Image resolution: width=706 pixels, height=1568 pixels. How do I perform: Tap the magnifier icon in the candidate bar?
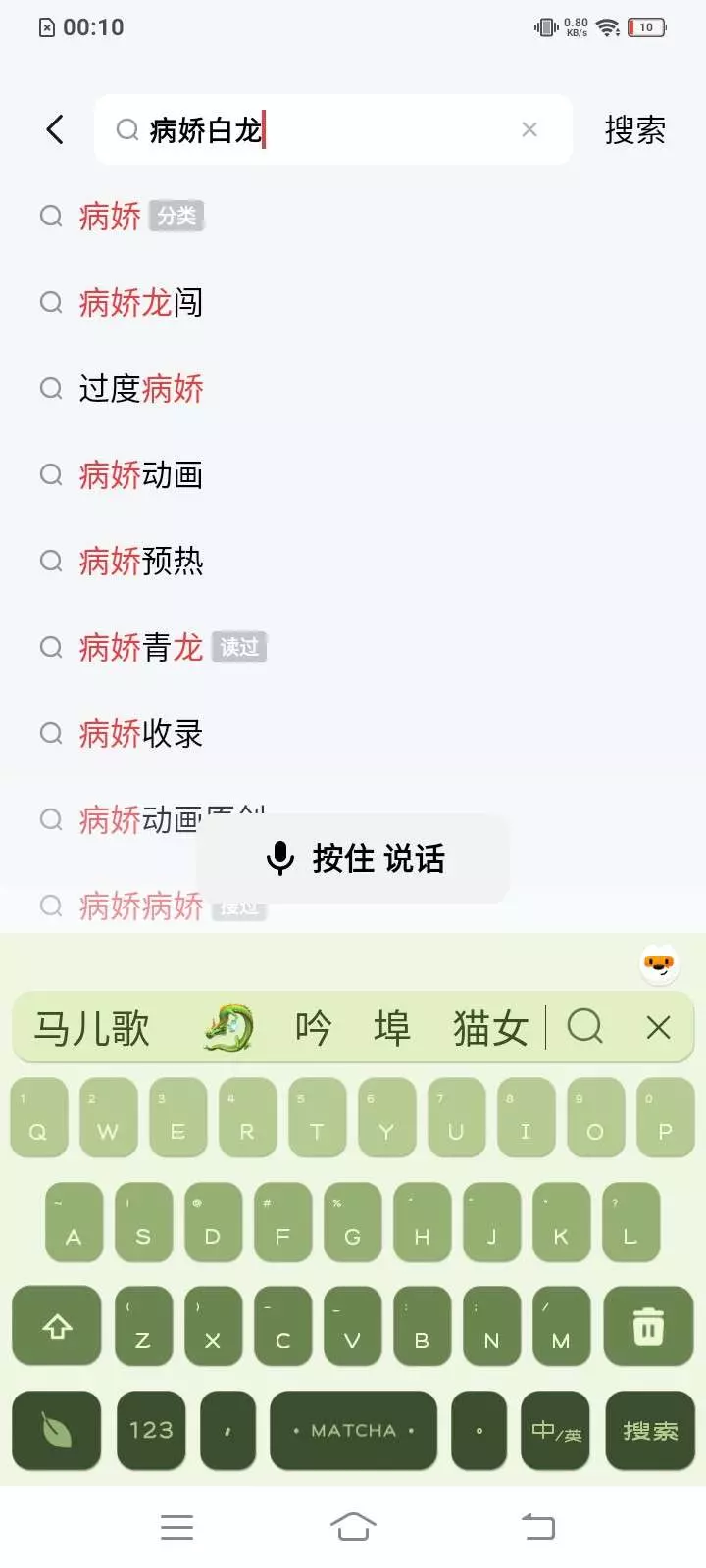tap(585, 1027)
